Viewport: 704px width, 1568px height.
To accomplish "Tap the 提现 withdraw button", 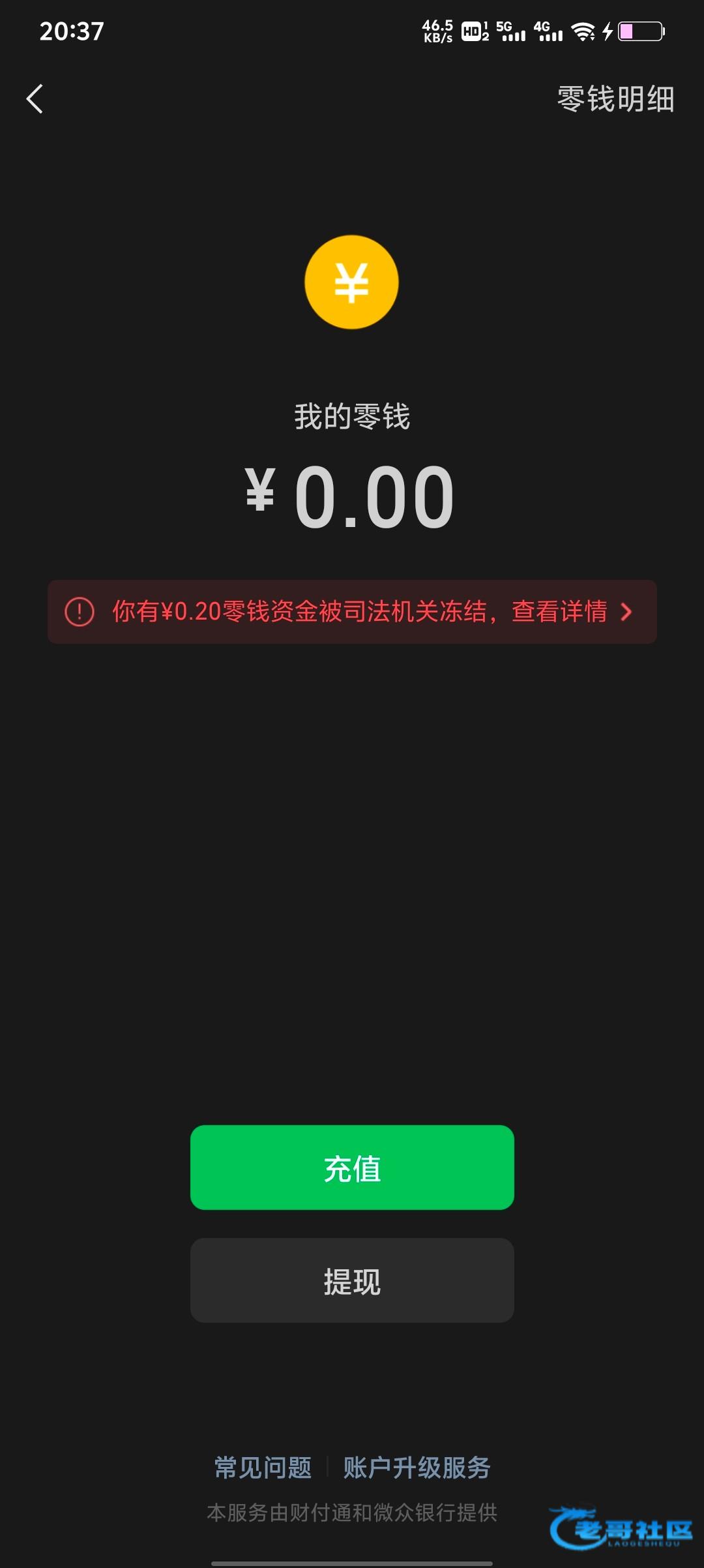I will (x=352, y=1280).
